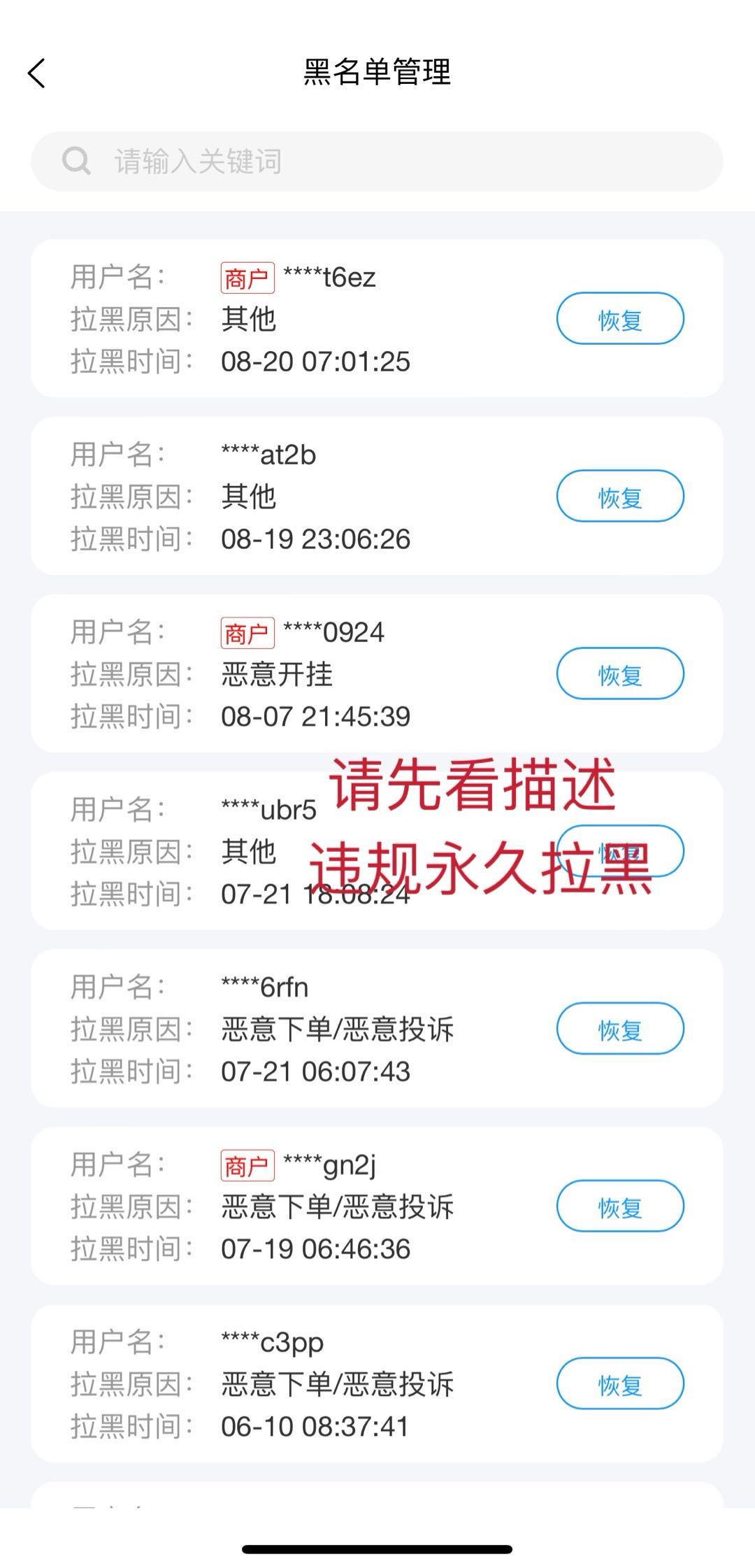Tap 恢复 for user ****6rfn
This screenshot has width=755, height=1568.
(x=620, y=1028)
